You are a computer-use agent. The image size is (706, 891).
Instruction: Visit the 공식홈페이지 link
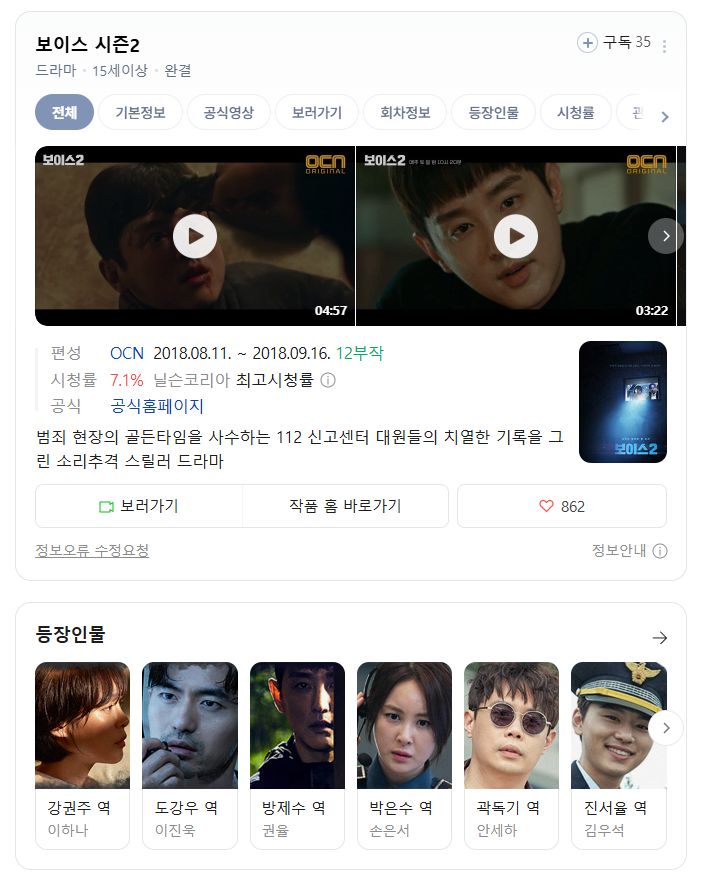click(157, 406)
